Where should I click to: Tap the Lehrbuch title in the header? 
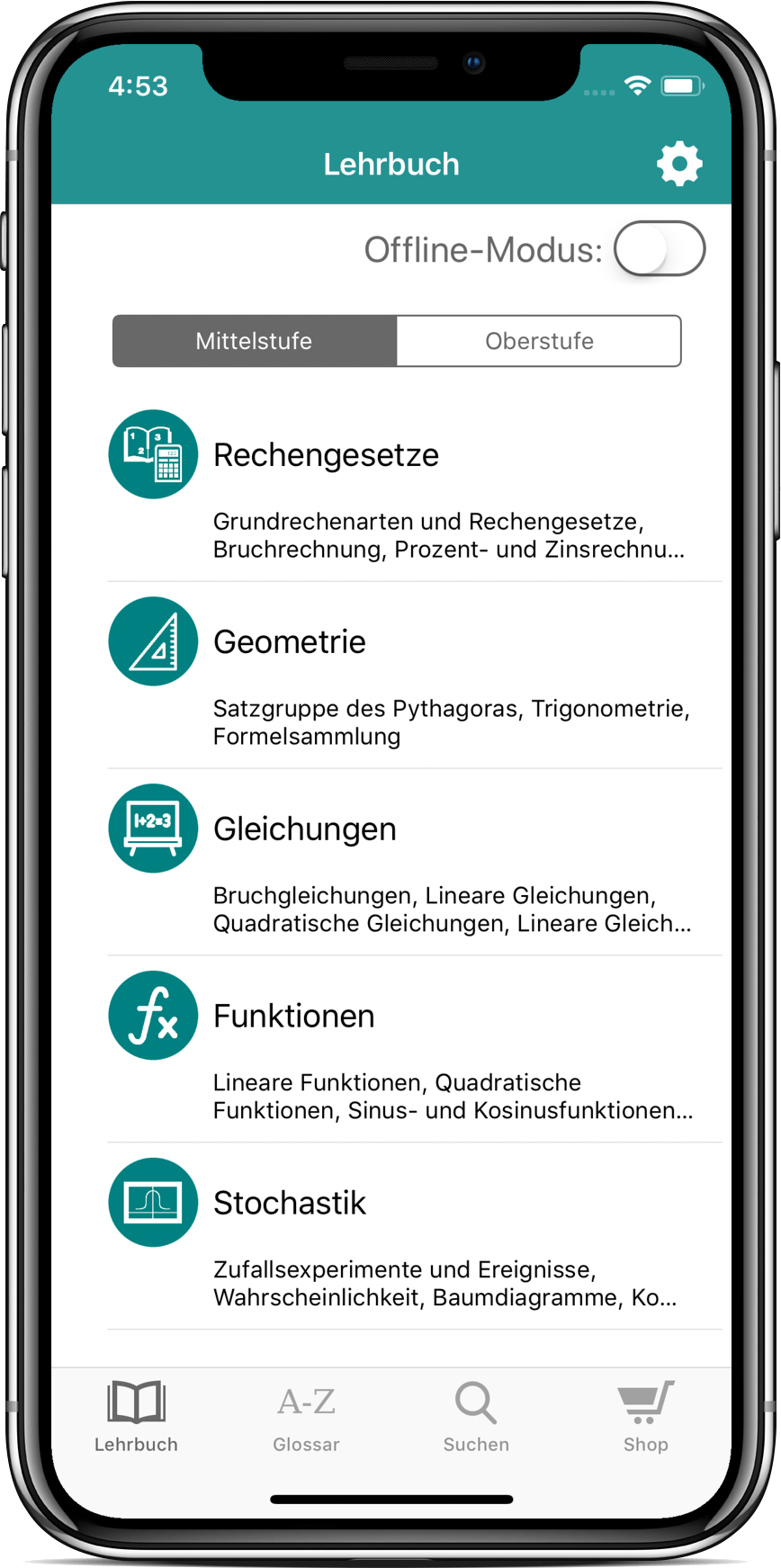[x=391, y=164]
